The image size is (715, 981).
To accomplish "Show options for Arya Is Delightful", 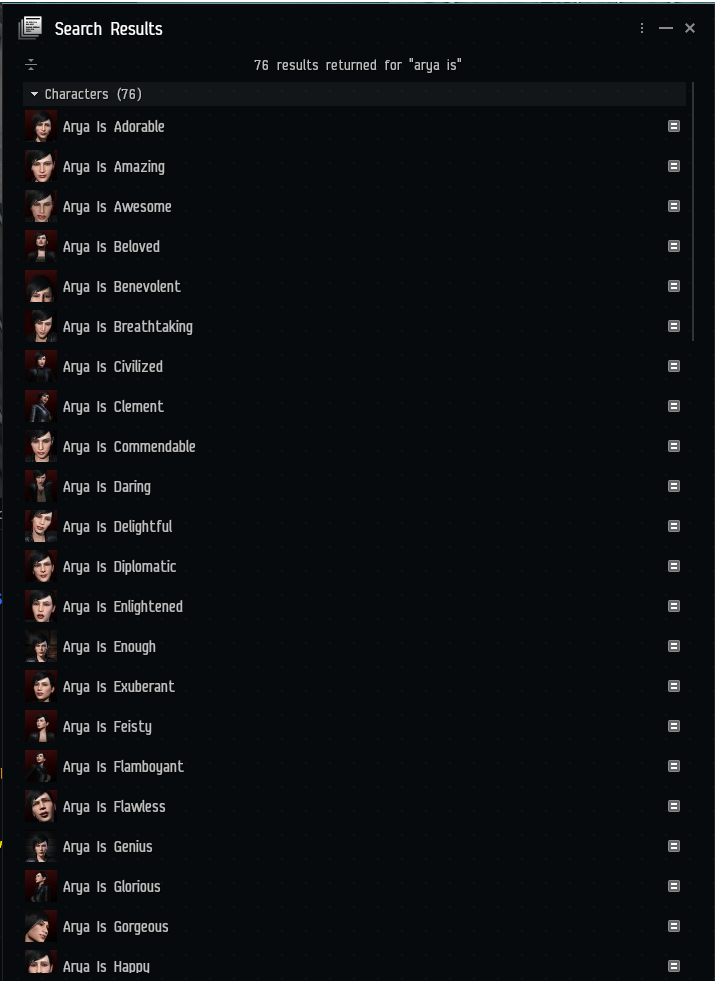I will (674, 527).
